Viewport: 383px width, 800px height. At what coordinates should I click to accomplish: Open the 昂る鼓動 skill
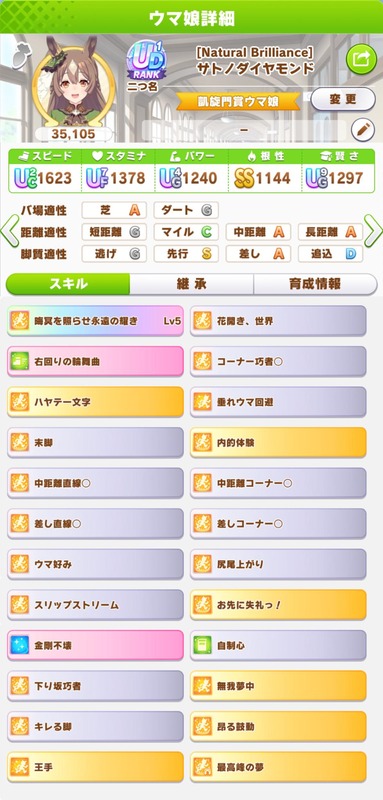(278, 727)
